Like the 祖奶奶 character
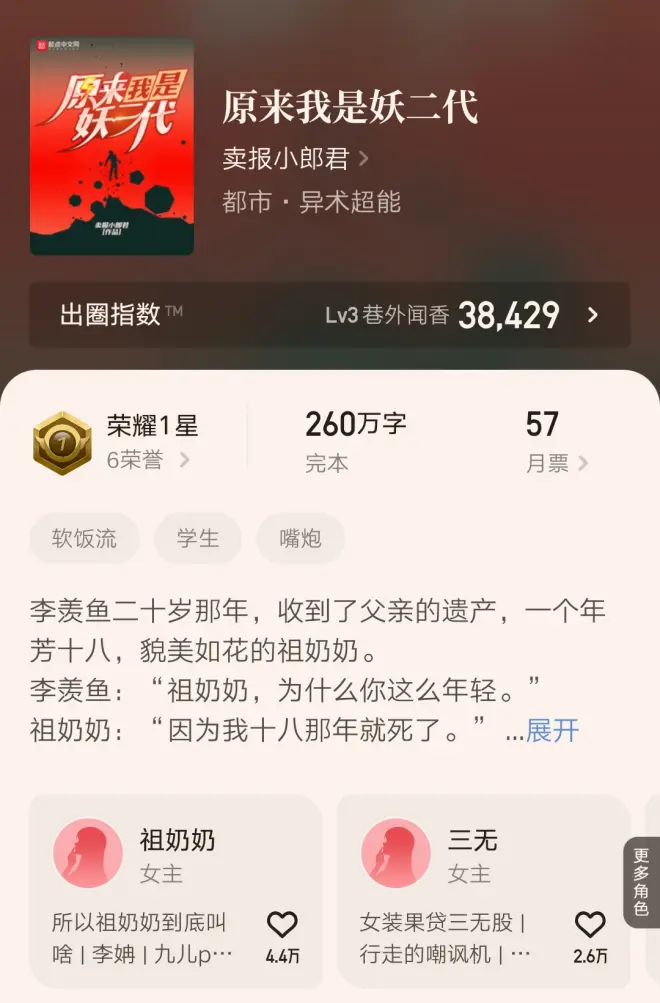The image size is (660, 1003). click(283, 926)
